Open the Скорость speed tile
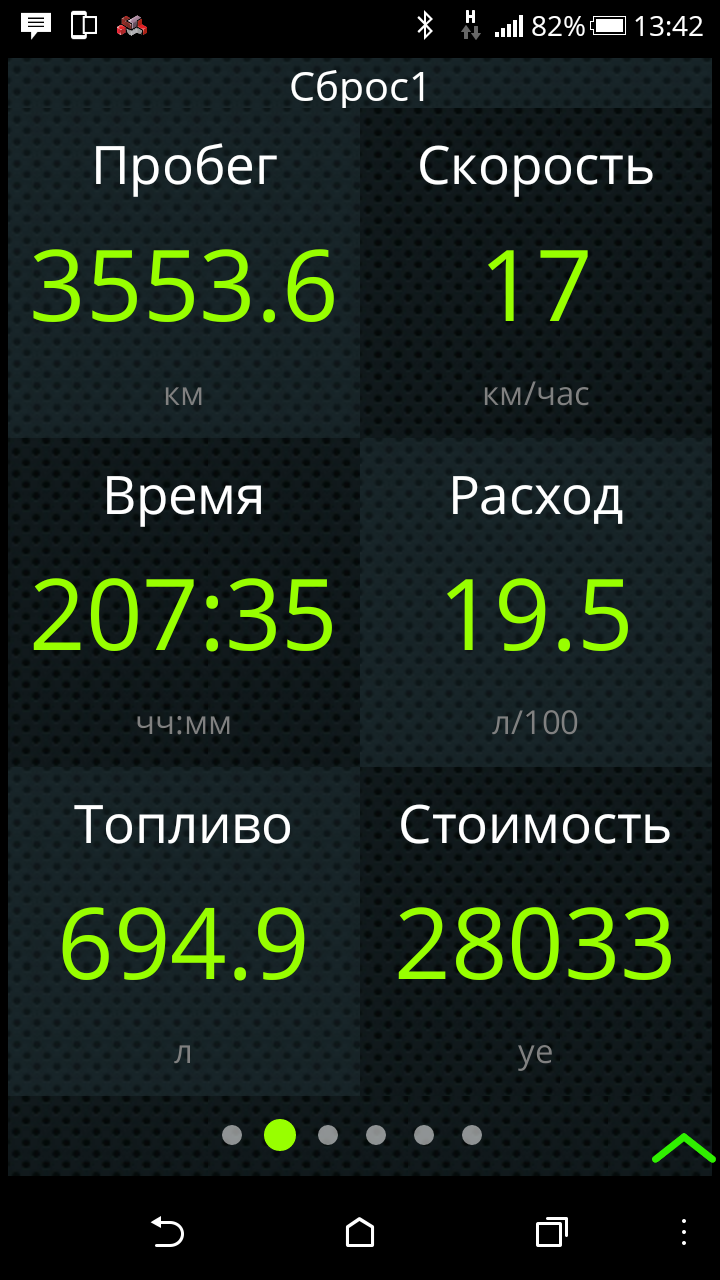Image resolution: width=720 pixels, height=1280 pixels. tap(536, 273)
